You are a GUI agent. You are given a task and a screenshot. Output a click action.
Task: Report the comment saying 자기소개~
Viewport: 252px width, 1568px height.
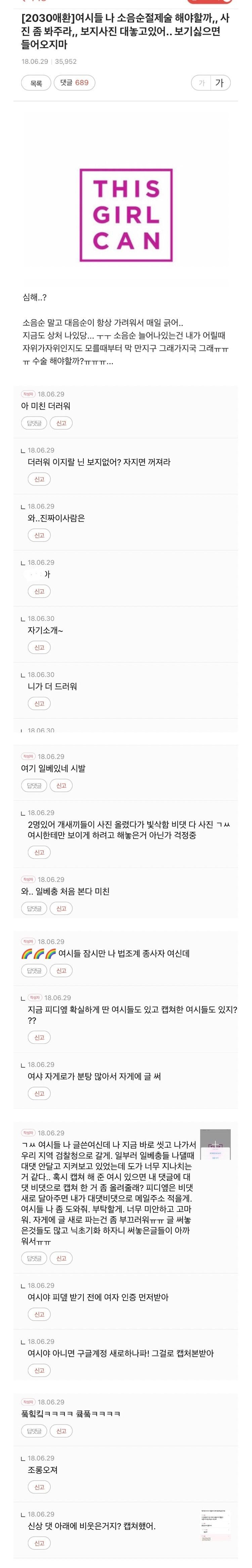point(40,647)
